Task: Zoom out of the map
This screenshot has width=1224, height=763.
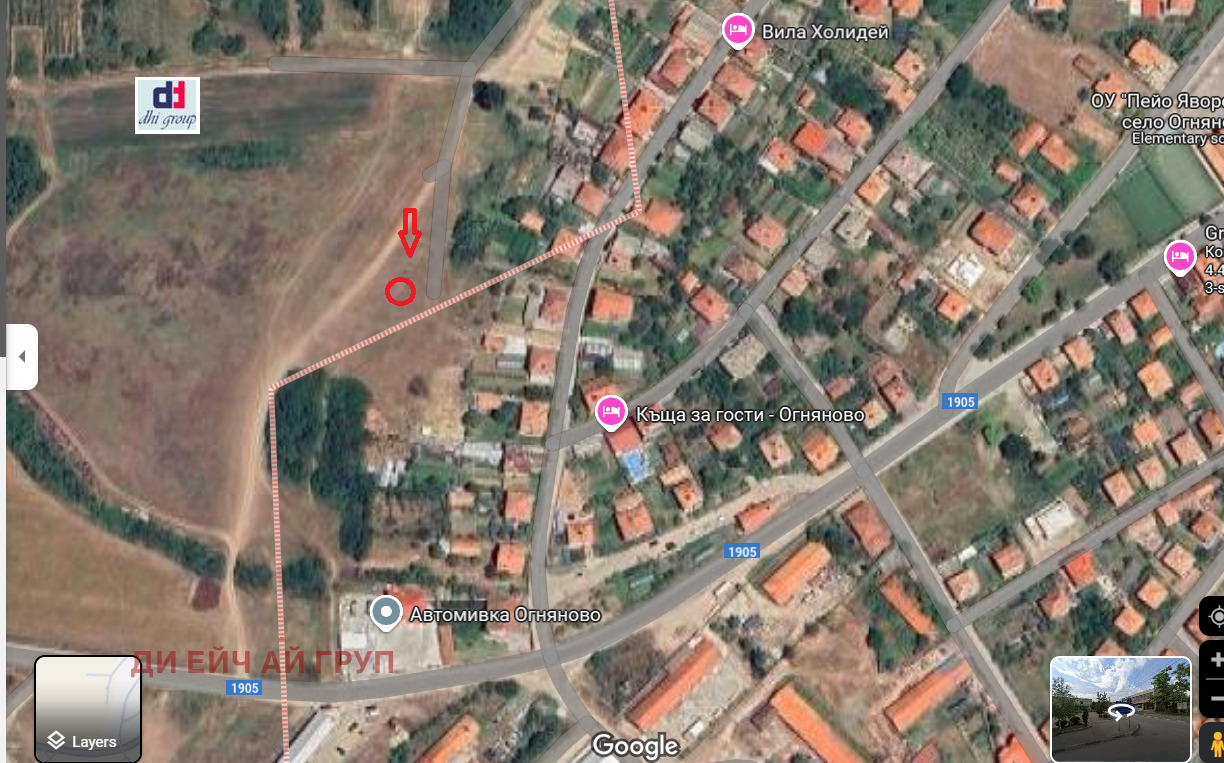Action: (x=1215, y=697)
